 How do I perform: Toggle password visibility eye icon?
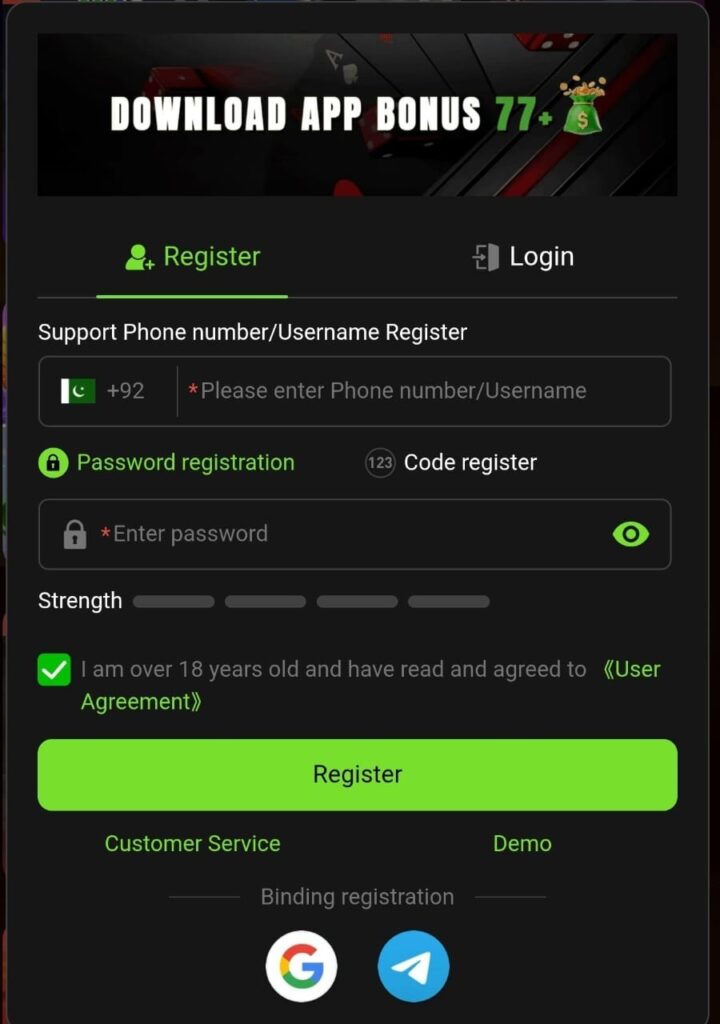(630, 534)
